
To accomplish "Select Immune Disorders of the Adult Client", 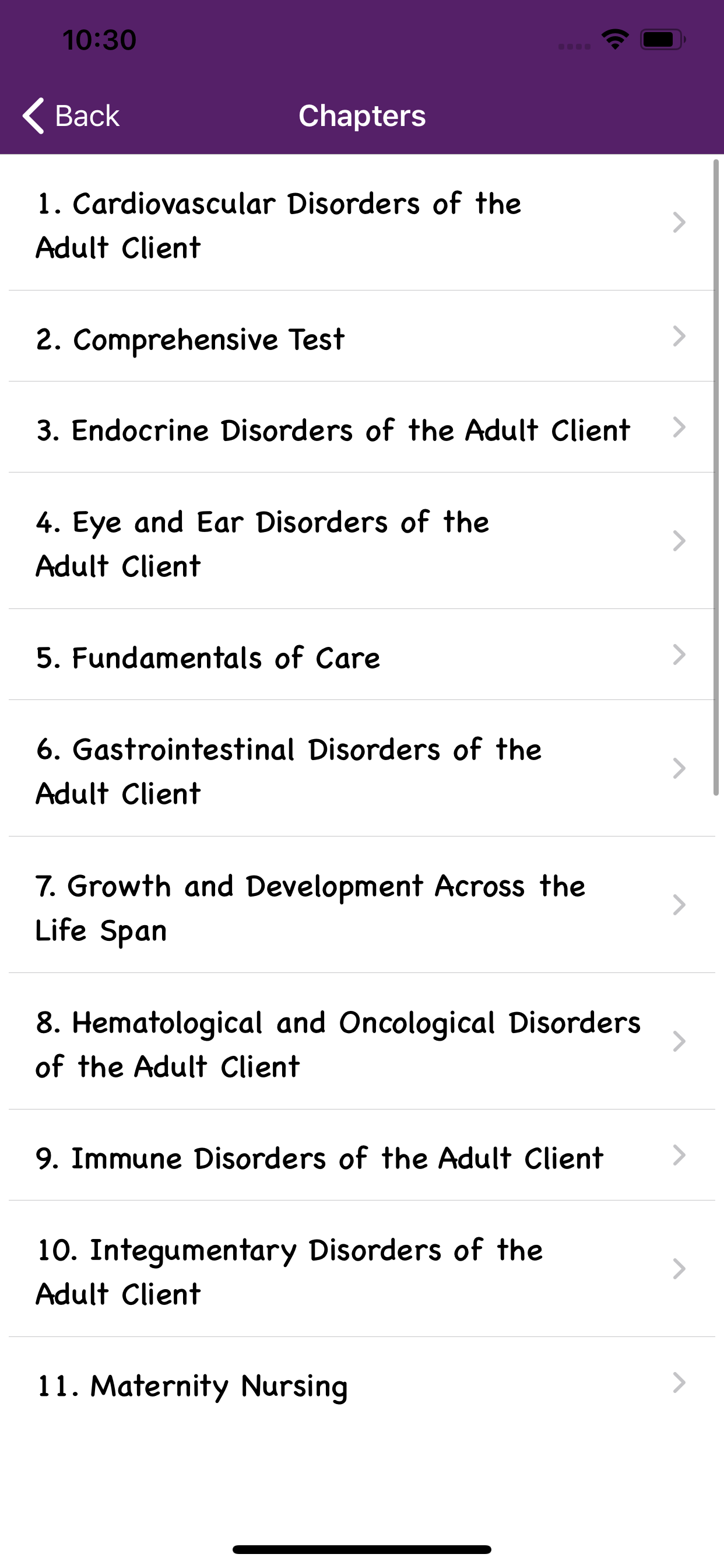I will coord(362,1156).
